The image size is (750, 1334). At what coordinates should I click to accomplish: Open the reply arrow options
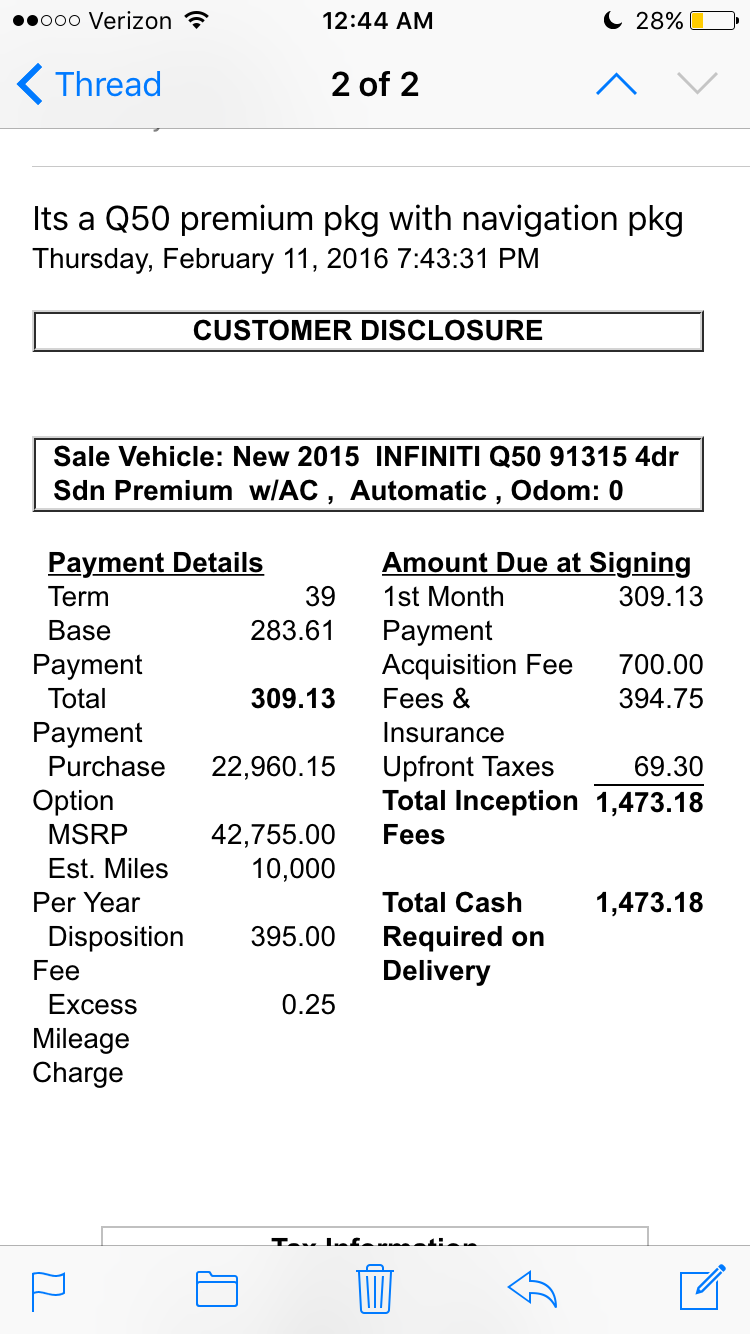(x=532, y=1289)
